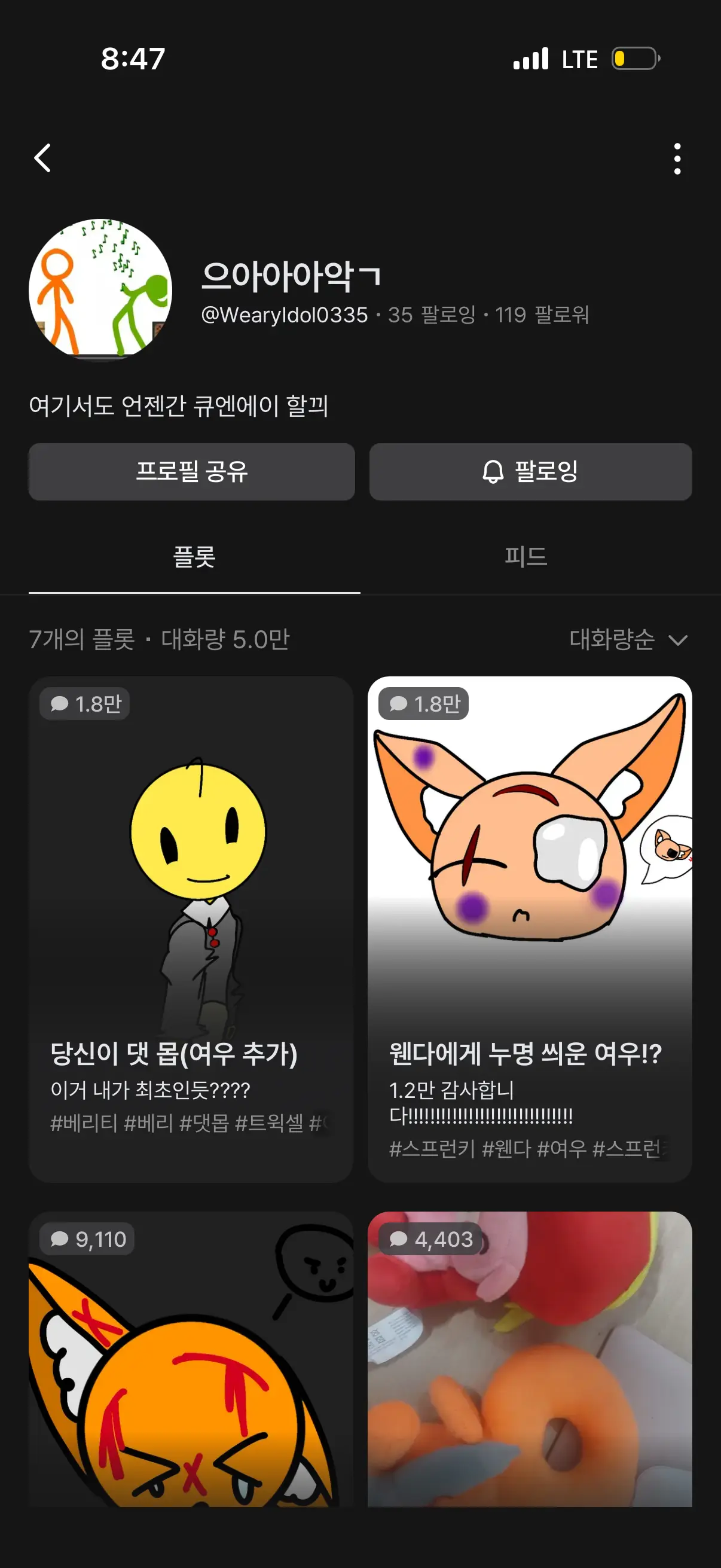Screen dimensions: 721x1568
Task: View the 119 팔로워 followers list
Action: (x=542, y=315)
